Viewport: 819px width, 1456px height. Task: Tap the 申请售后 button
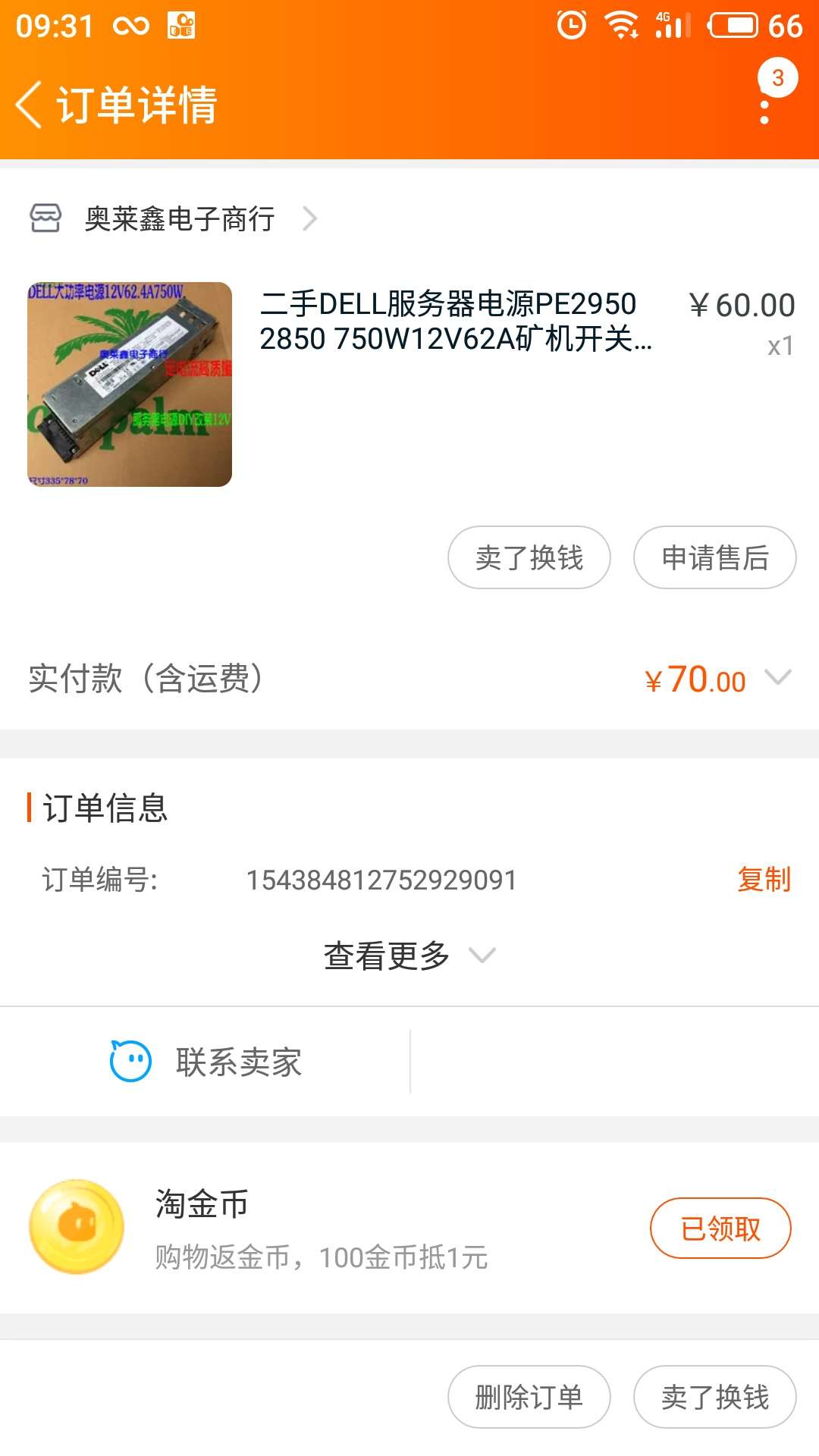click(715, 557)
